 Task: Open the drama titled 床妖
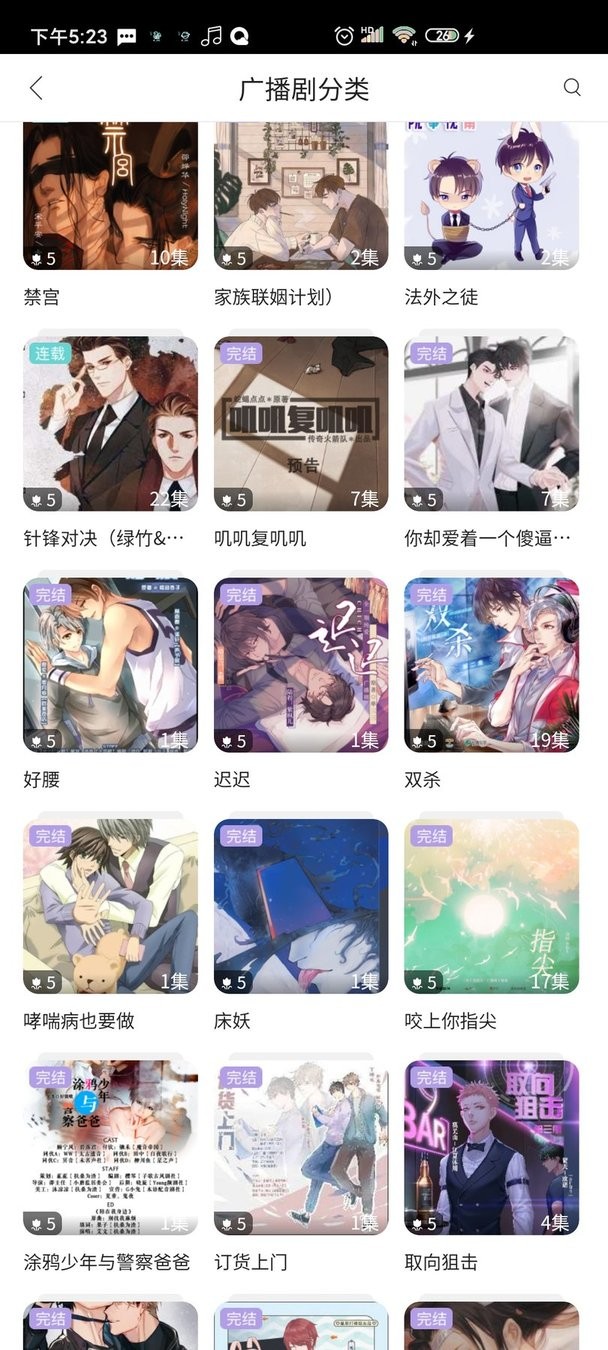(x=301, y=906)
